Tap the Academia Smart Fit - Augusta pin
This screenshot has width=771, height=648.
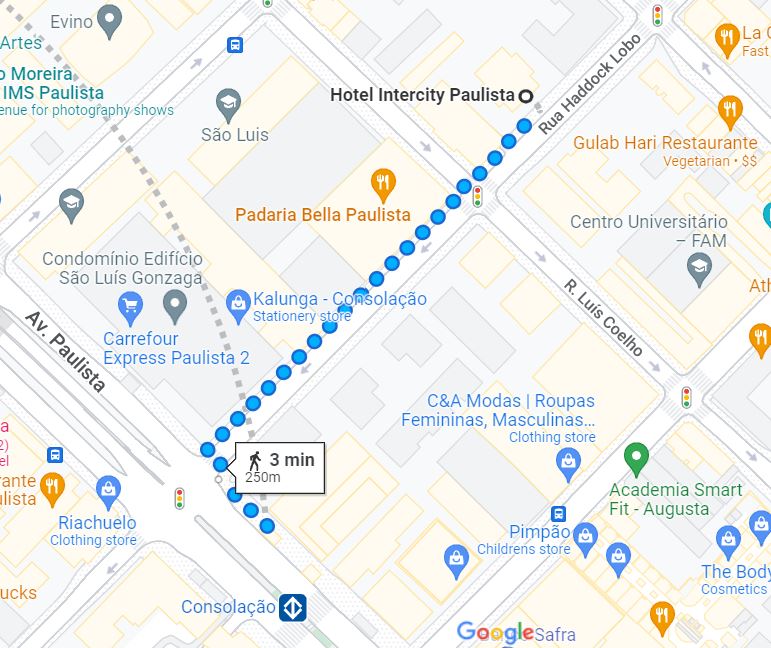[x=636, y=459]
